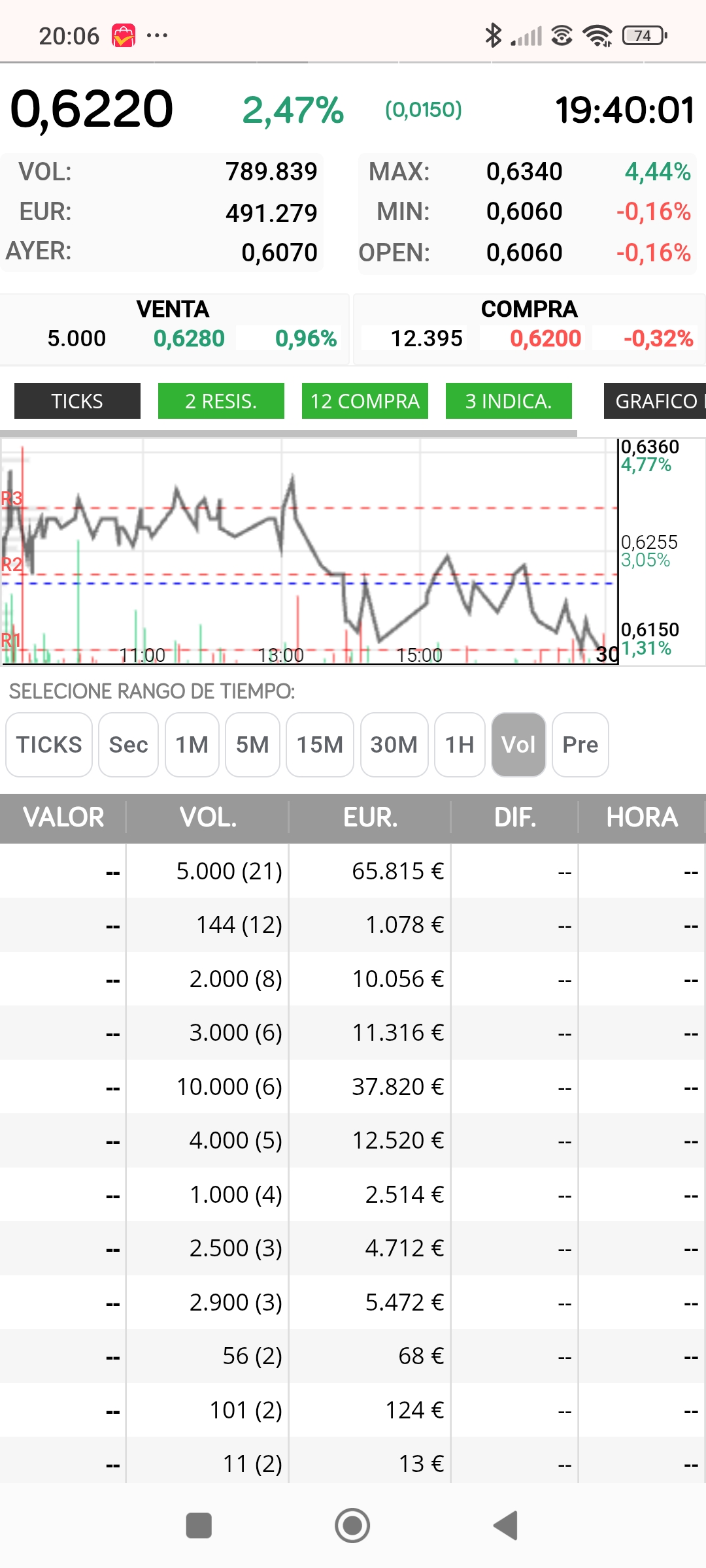706x1568 pixels.
Task: Select the Sec time range
Action: click(128, 745)
